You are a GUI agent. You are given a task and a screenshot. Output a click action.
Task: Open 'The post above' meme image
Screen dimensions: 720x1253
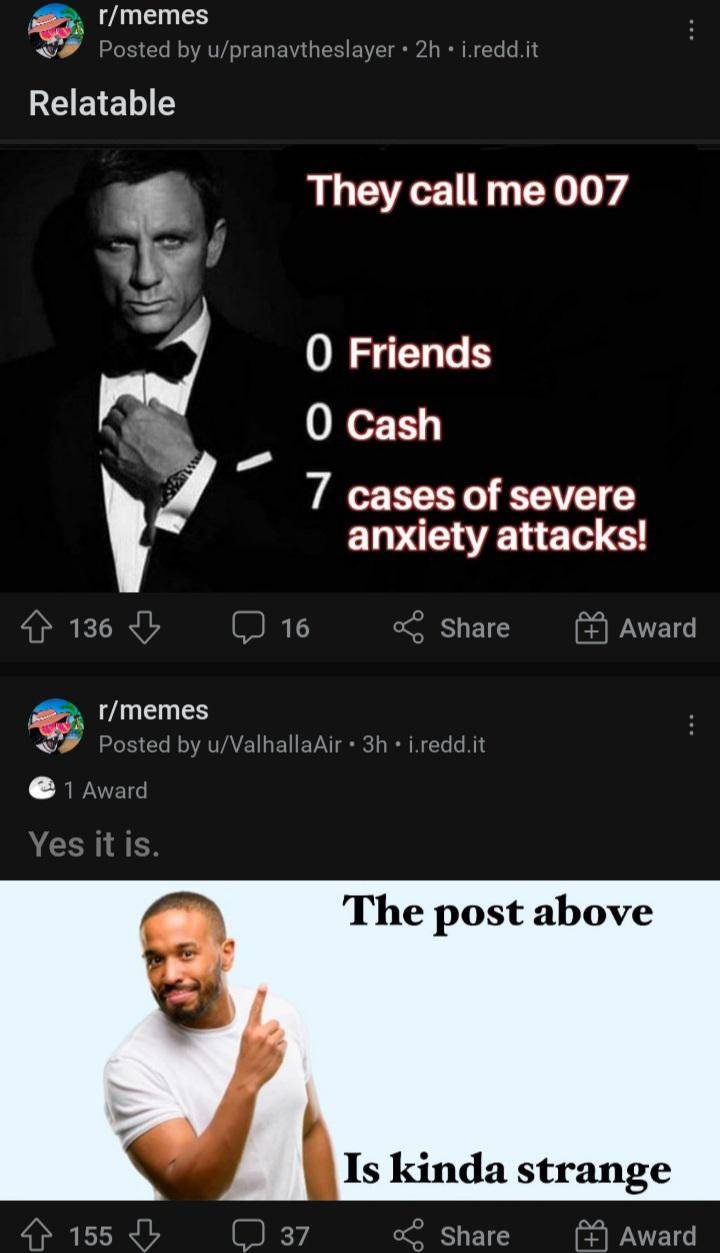[x=360, y=1040]
